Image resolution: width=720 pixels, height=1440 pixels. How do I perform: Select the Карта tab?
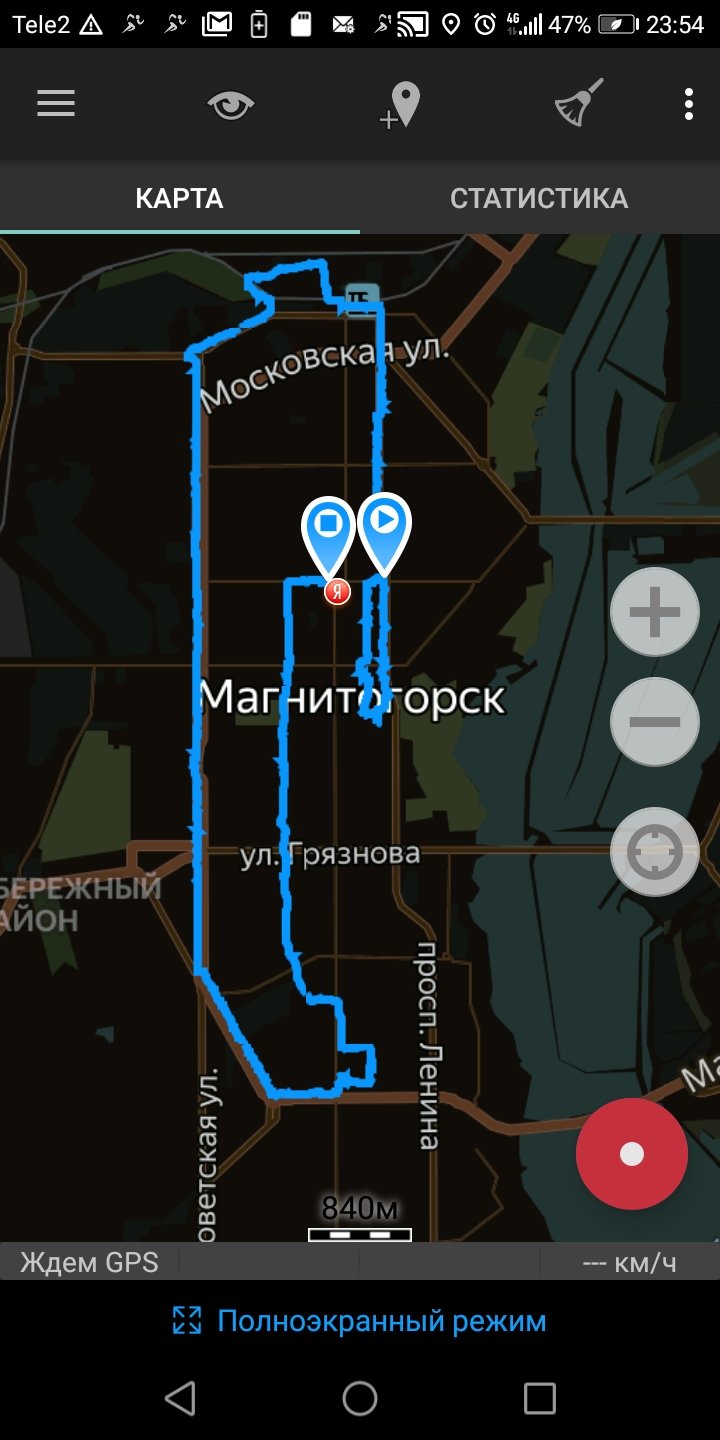(179, 198)
